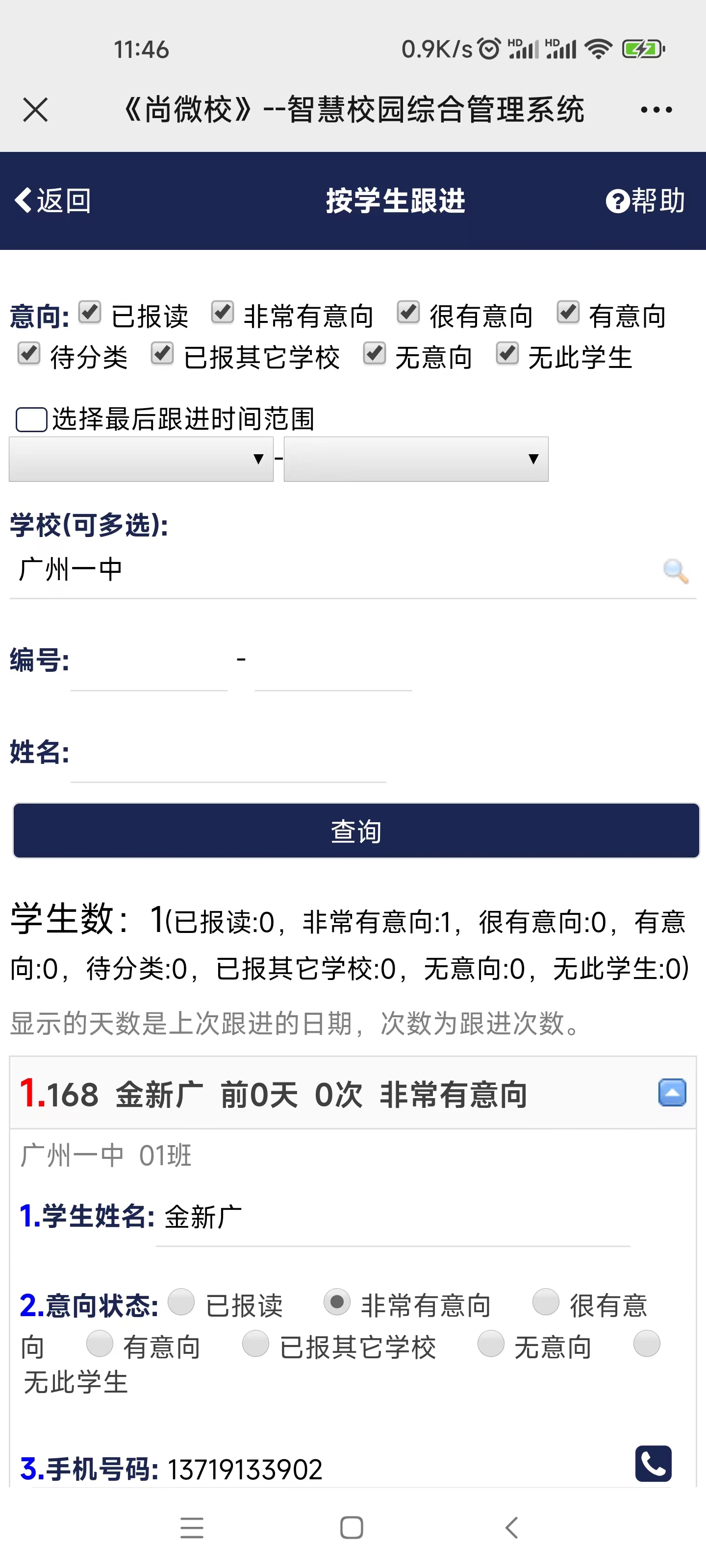
Task: Tap the system home button
Action: coord(352,1527)
